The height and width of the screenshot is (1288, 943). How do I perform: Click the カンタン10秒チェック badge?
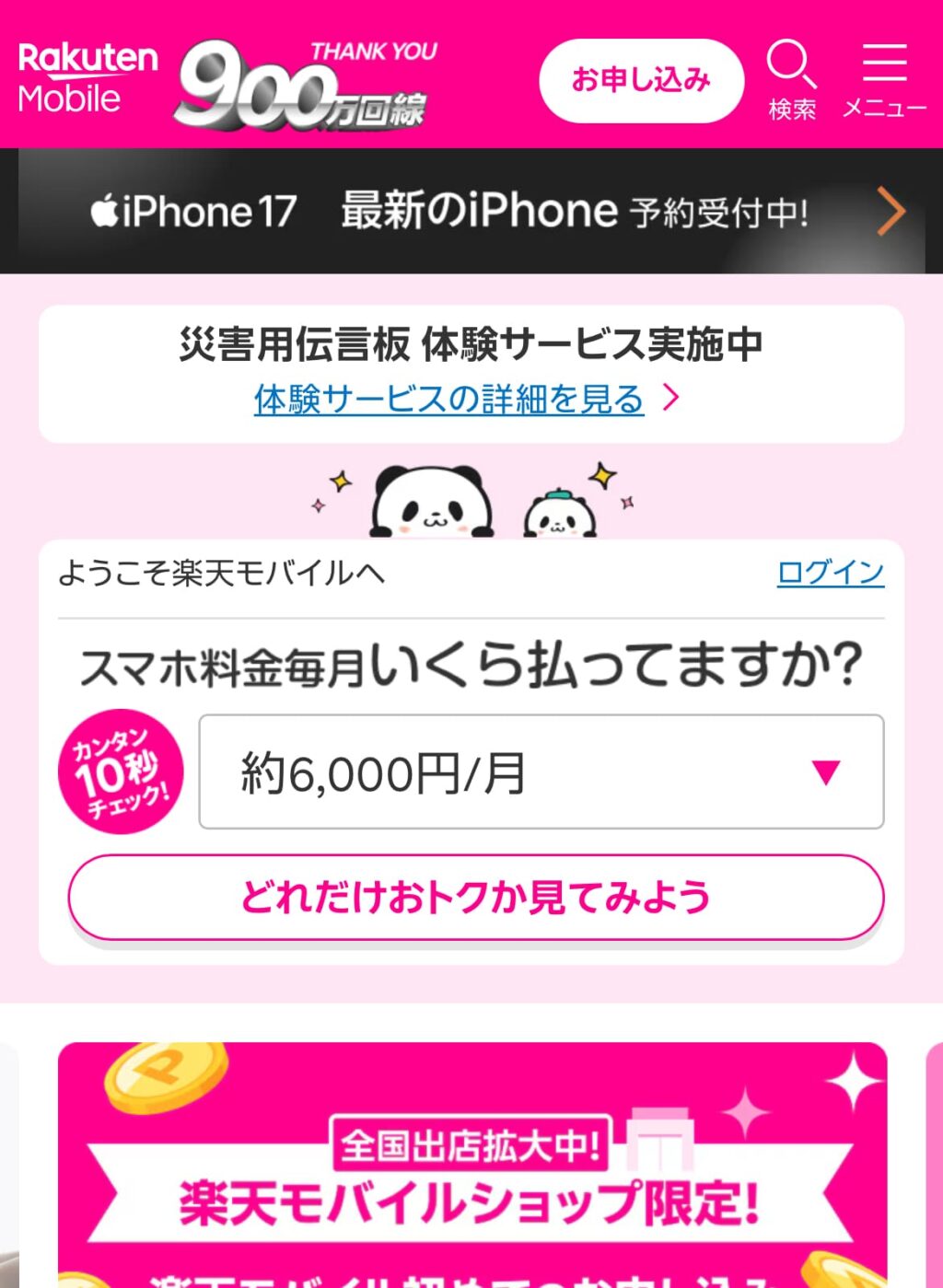coord(118,771)
